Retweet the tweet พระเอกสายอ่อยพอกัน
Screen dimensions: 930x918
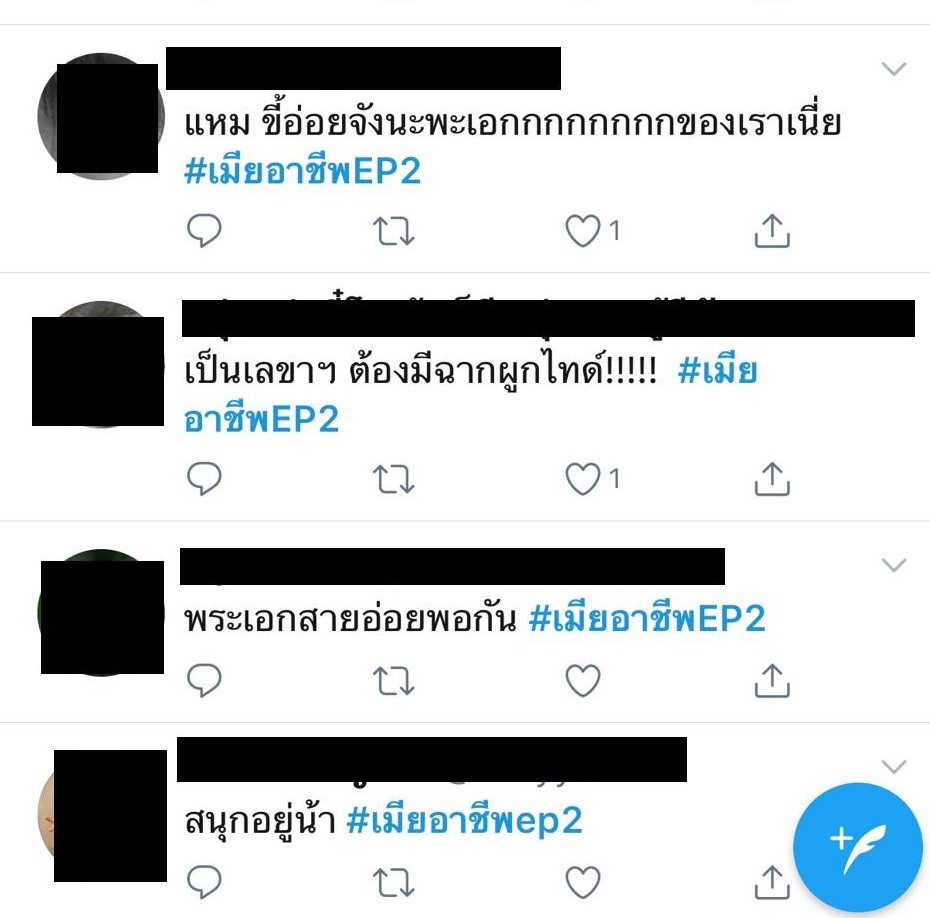click(393, 681)
